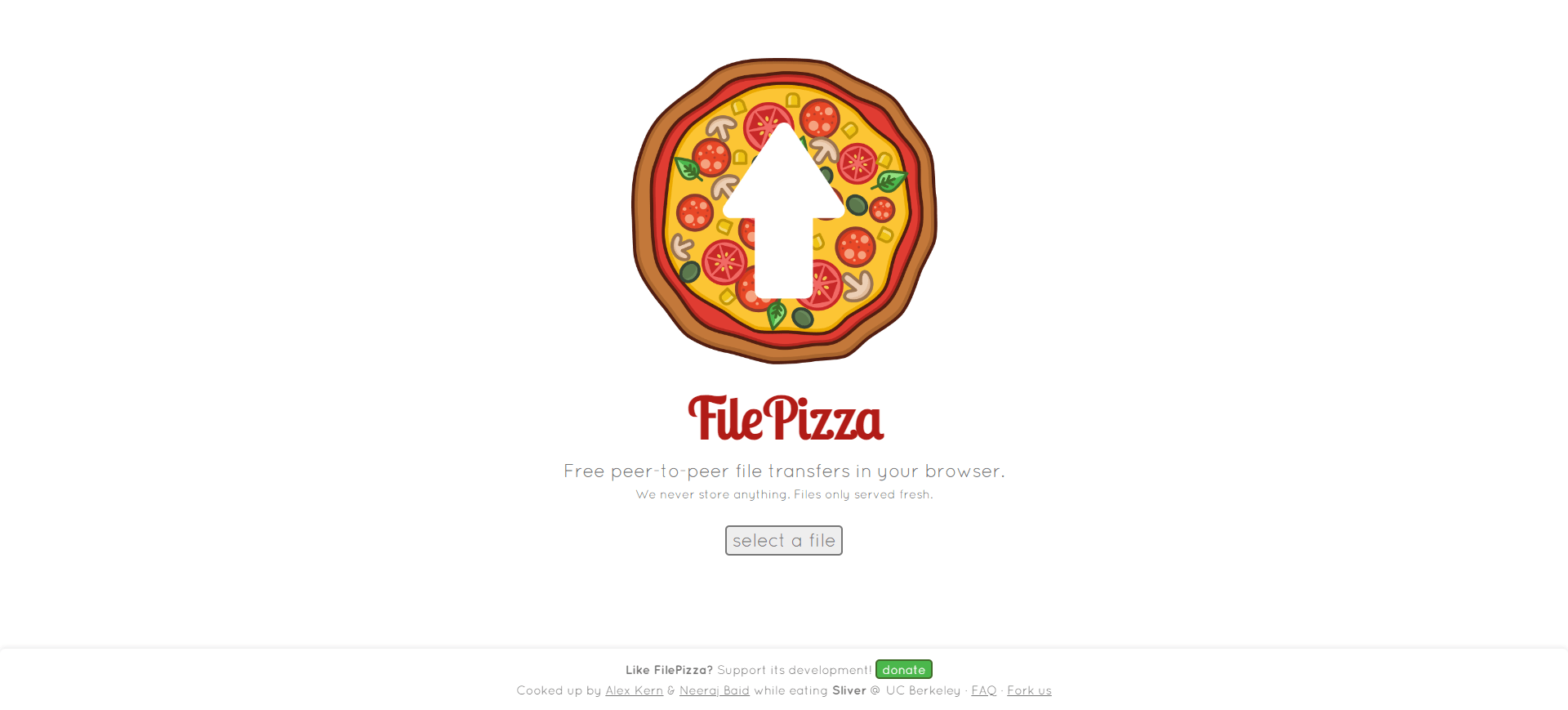1568x710 pixels.
Task: Tap the green donate button
Action: point(903,669)
